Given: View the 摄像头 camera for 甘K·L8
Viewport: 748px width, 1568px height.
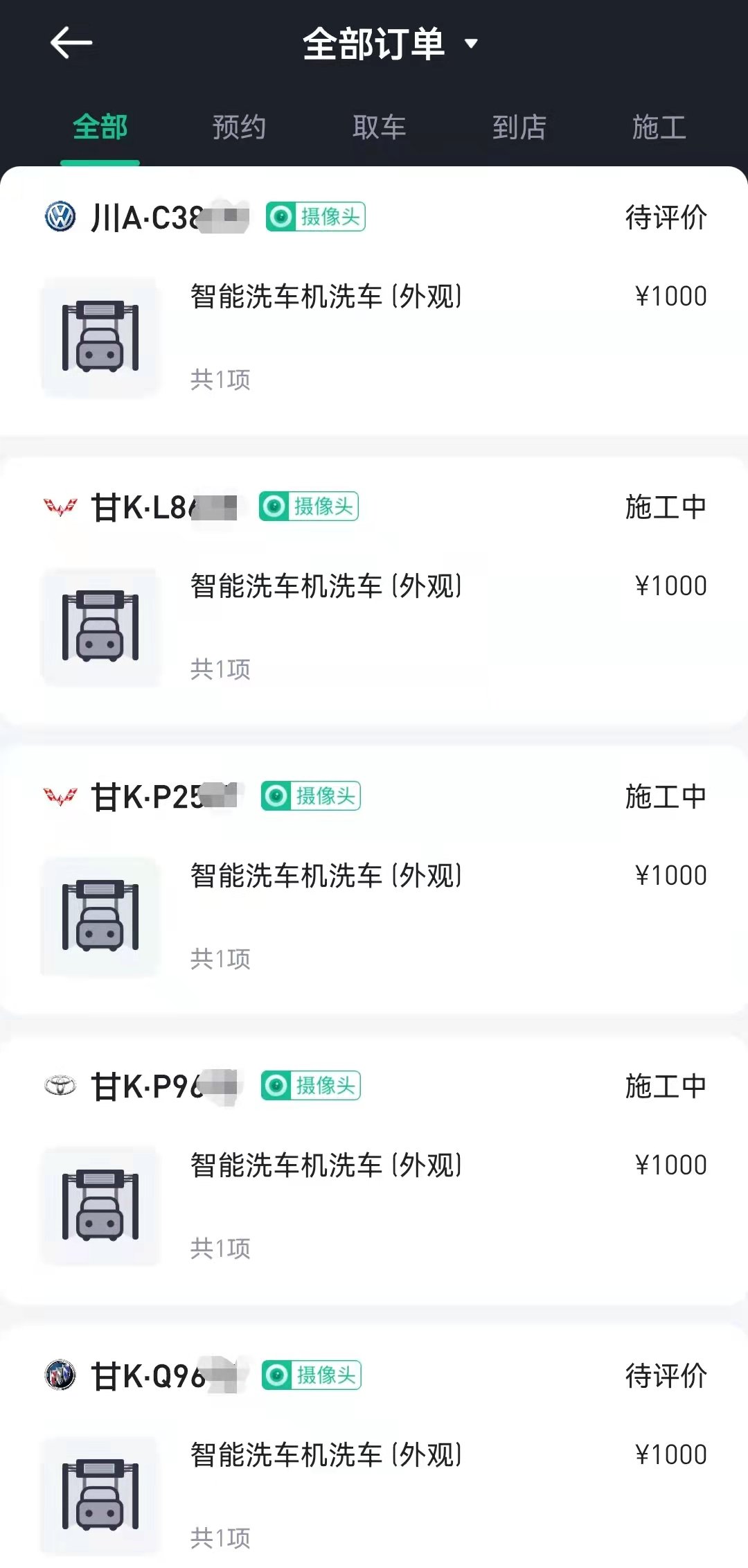Looking at the screenshot, I should click(309, 506).
